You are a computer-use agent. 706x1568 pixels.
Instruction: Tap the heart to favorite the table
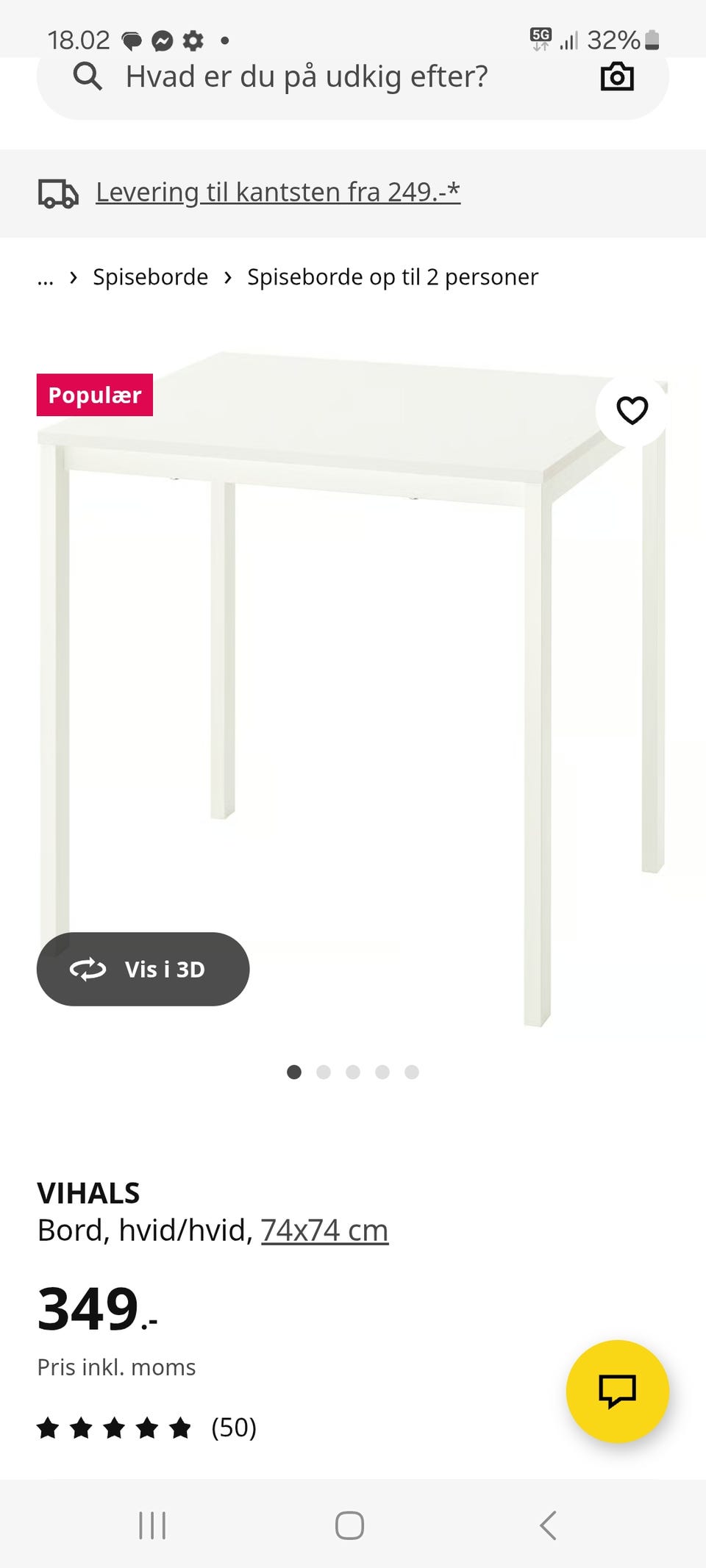pyautogui.click(x=632, y=409)
